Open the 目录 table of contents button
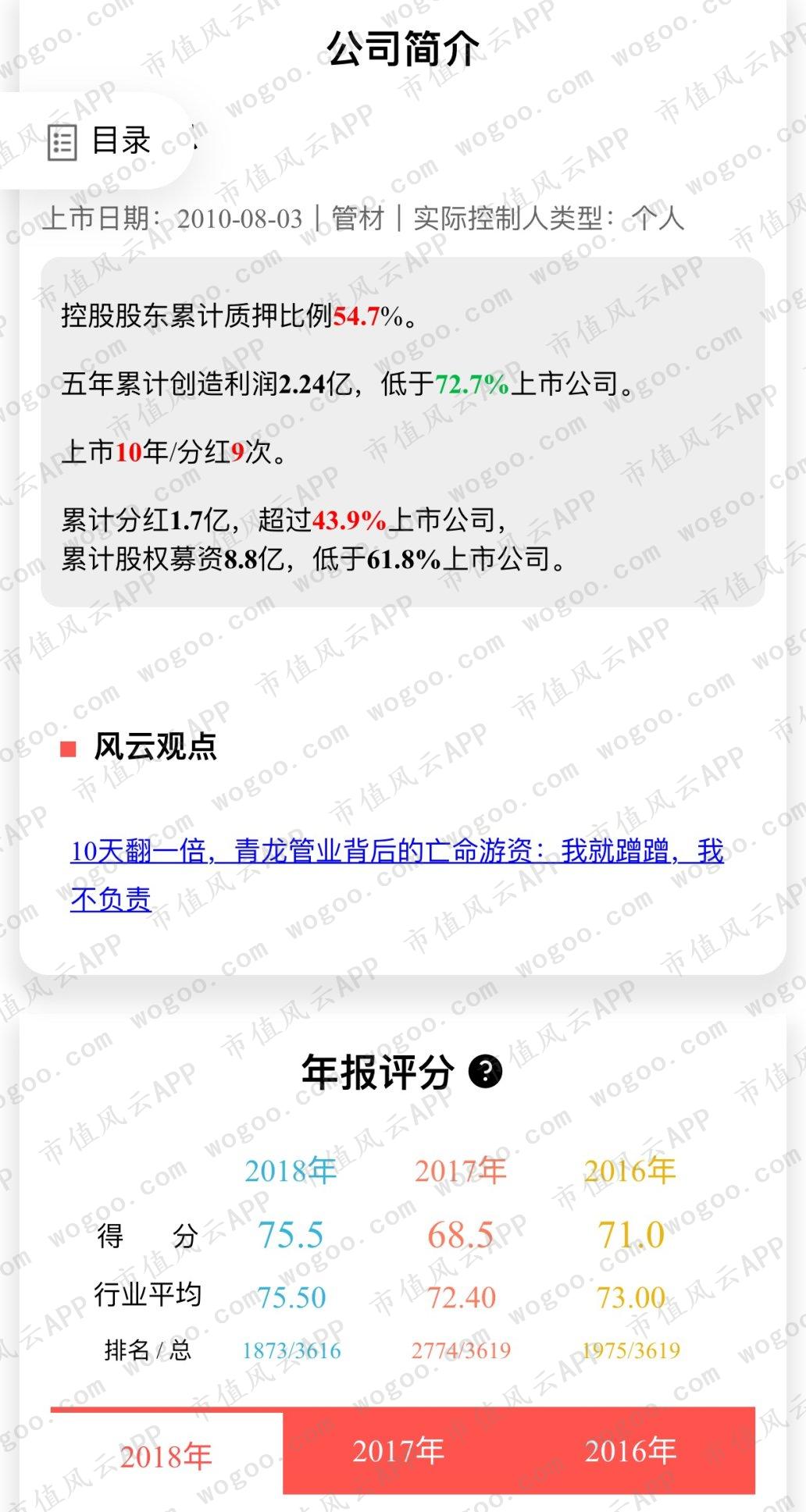Screen dimensions: 806x1512 [x=98, y=141]
